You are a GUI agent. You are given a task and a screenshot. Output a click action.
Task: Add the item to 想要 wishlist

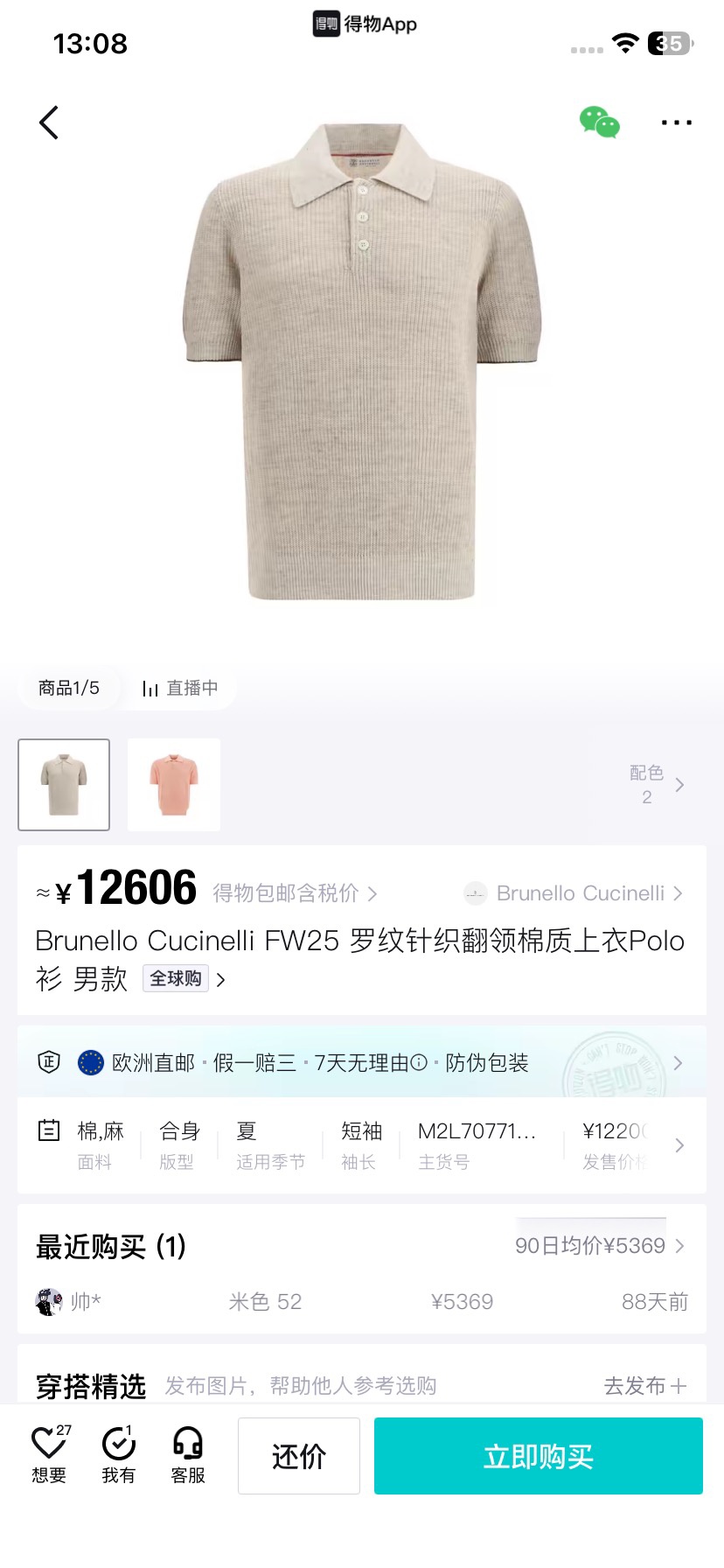(50, 1456)
